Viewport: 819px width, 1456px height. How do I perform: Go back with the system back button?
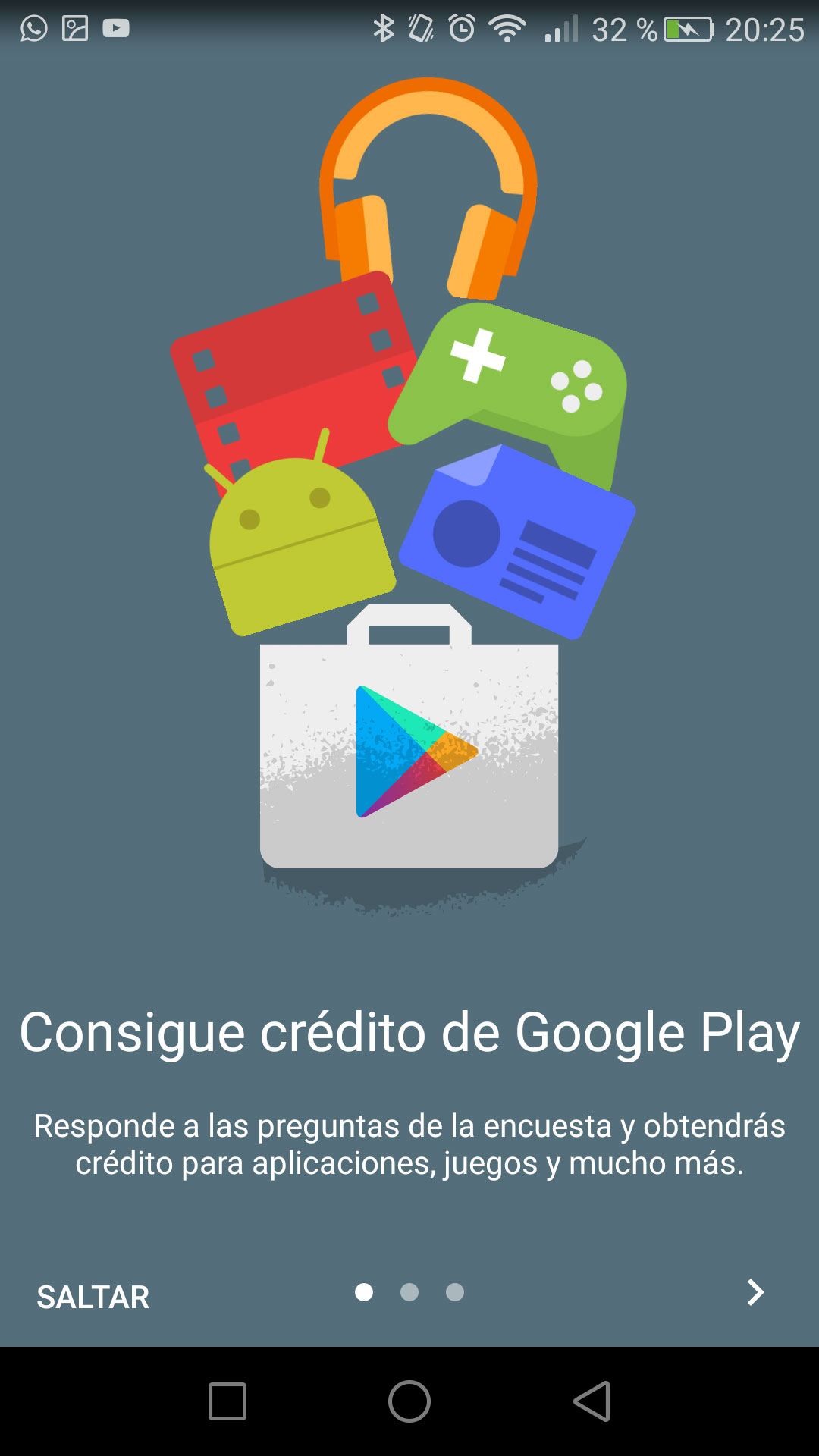click(592, 1401)
